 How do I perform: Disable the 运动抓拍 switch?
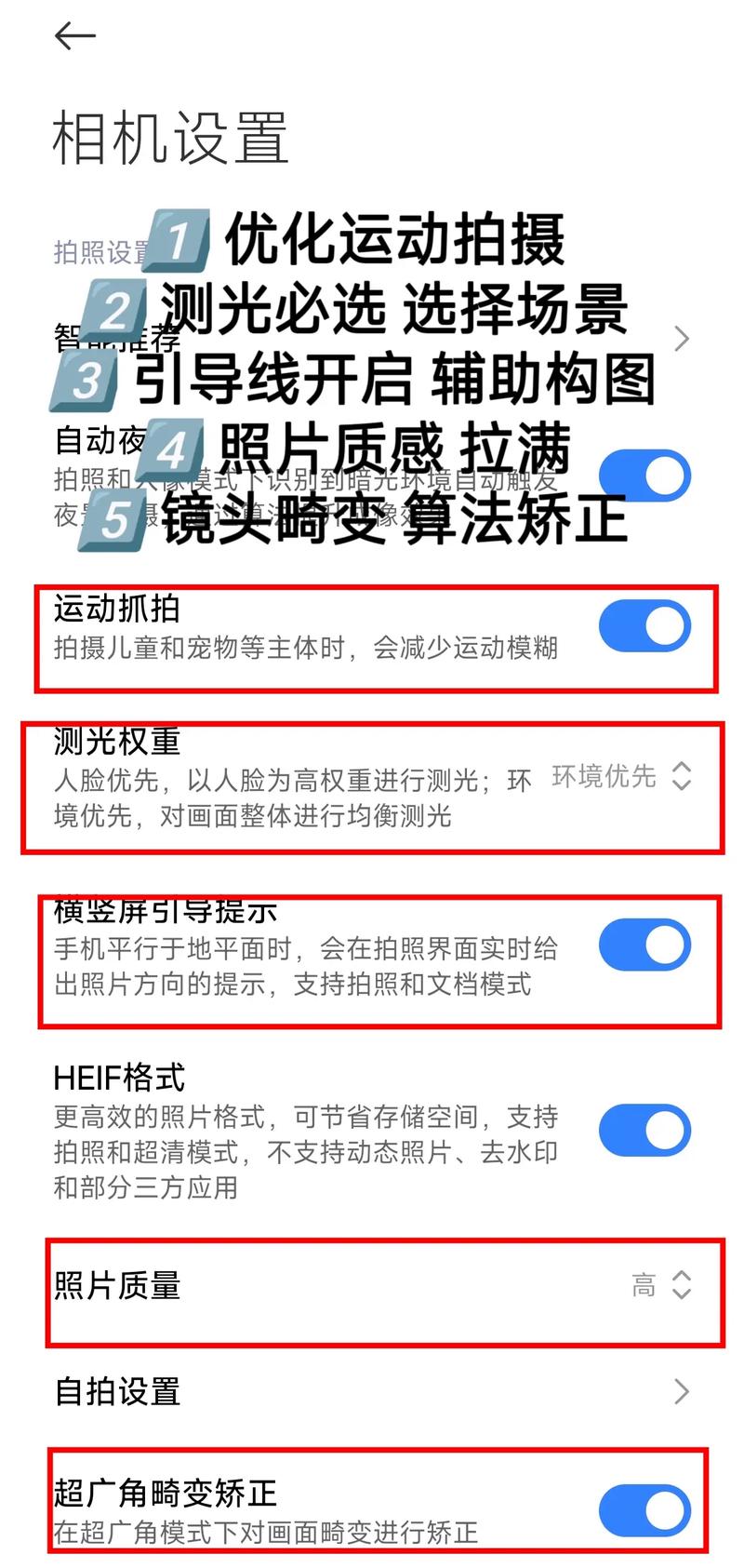644,625
